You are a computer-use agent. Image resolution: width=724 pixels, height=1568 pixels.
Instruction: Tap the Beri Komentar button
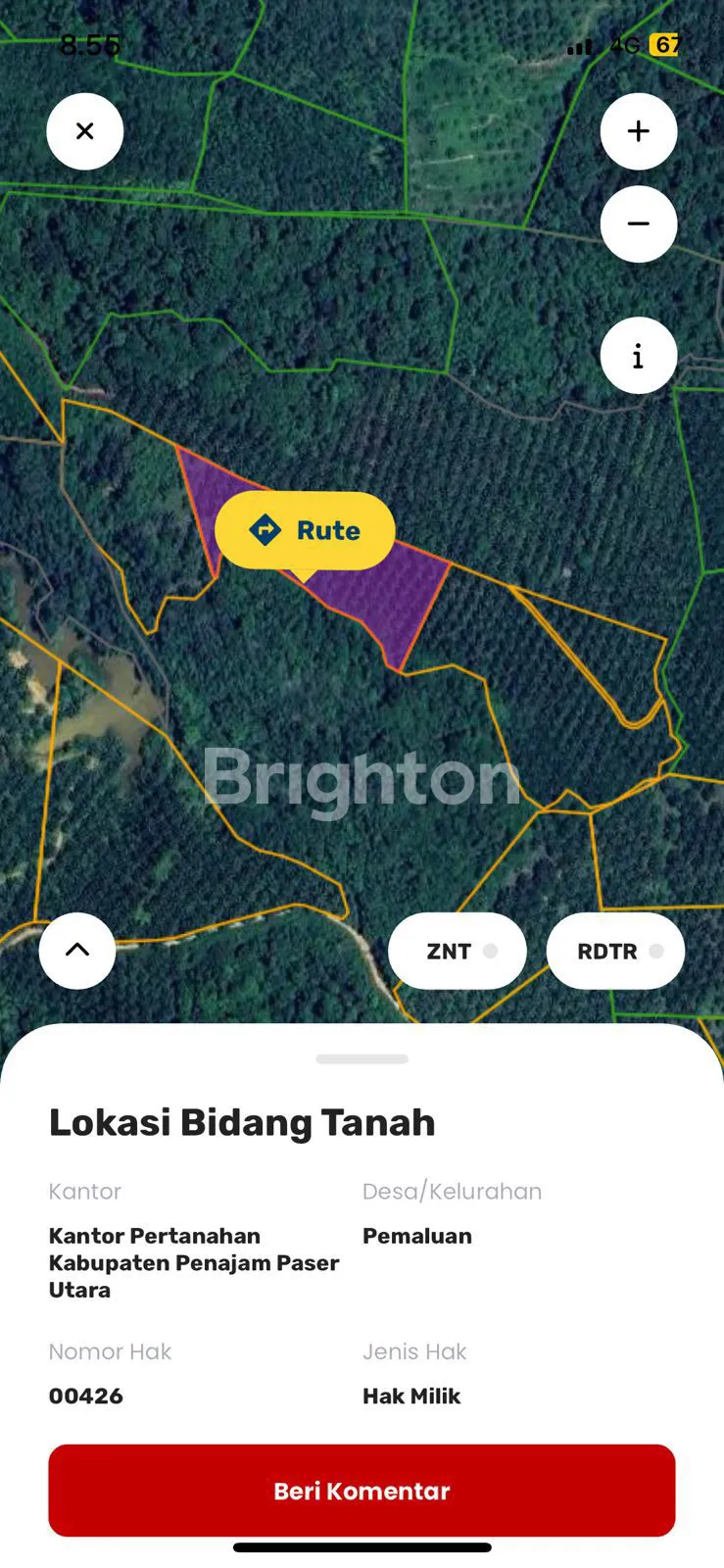pyautogui.click(x=362, y=1490)
